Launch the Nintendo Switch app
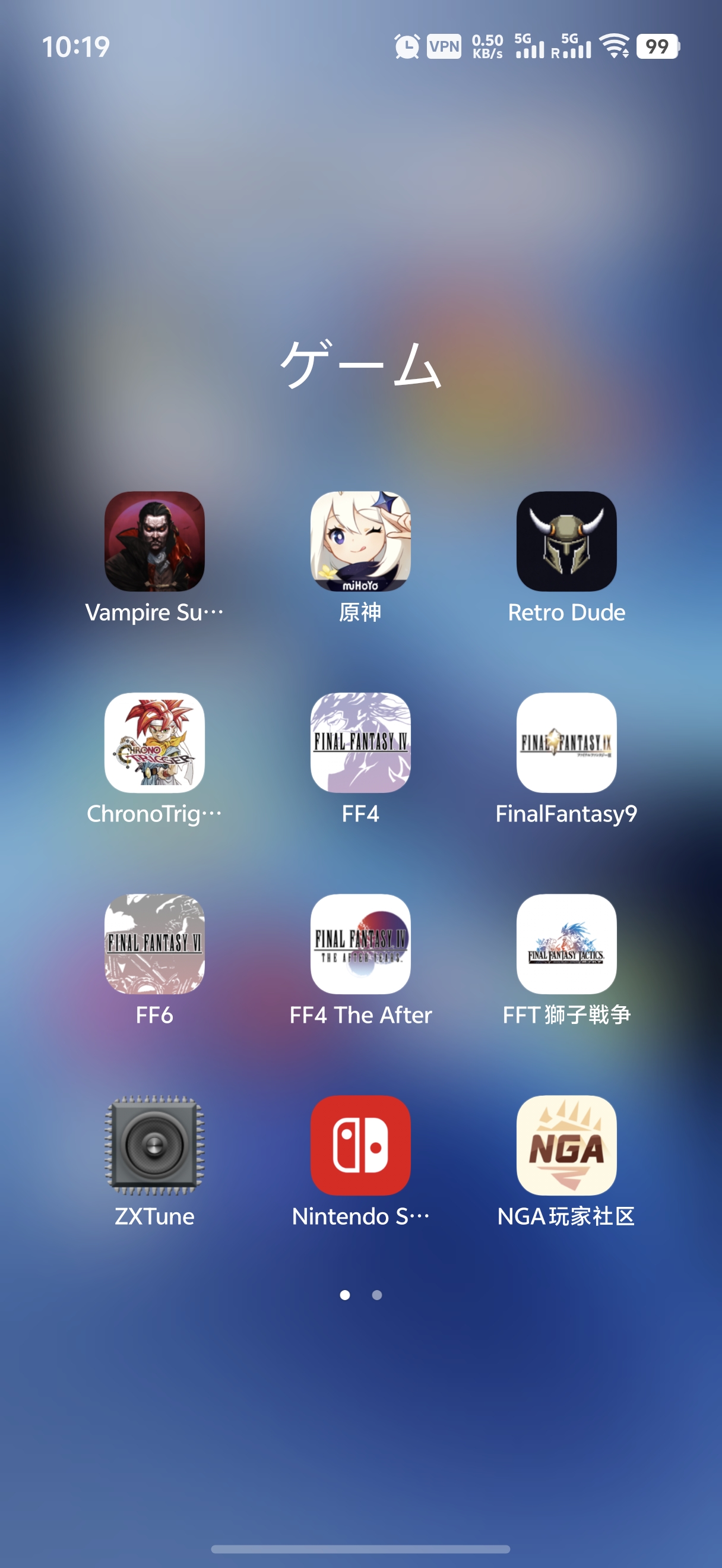Viewport: 722px width, 1568px height. point(360,1145)
